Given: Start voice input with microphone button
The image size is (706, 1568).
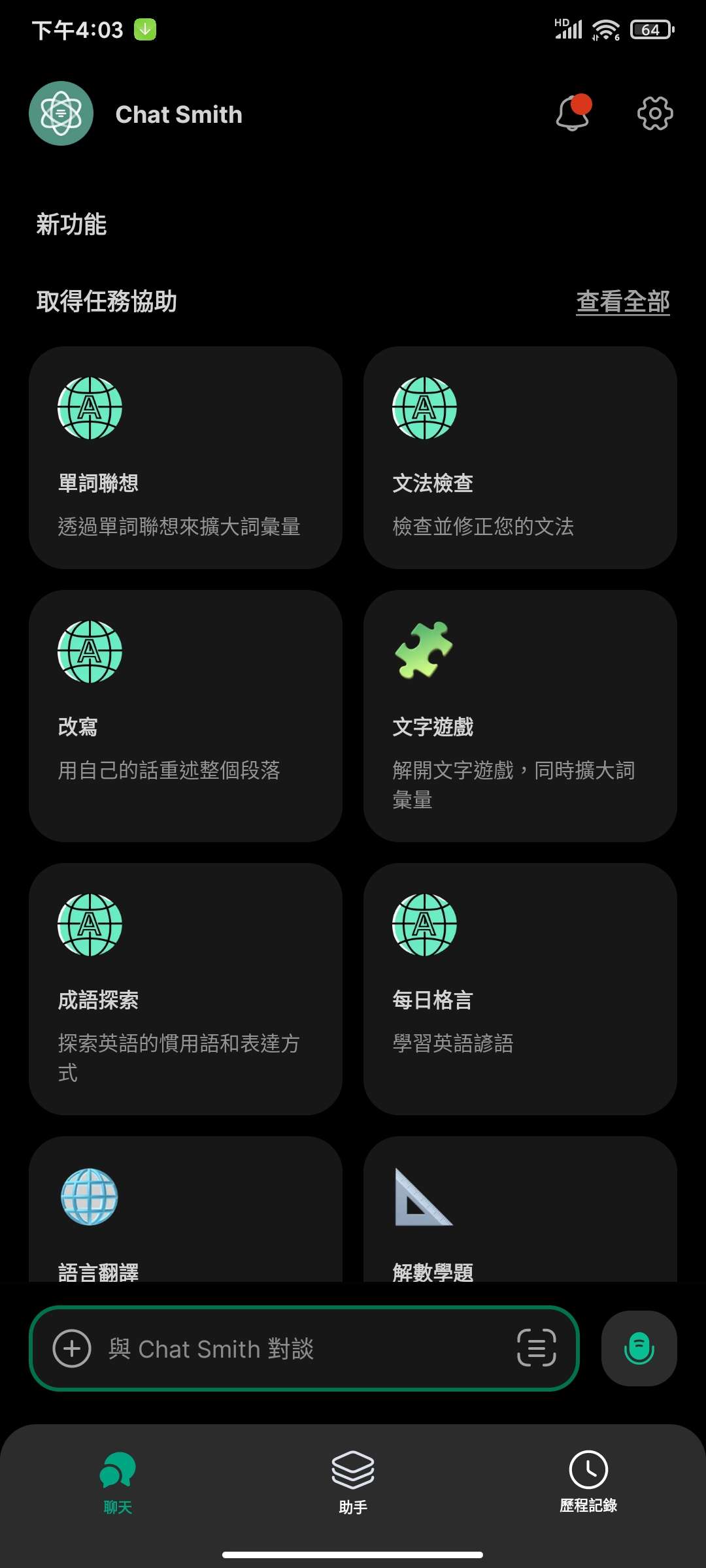Looking at the screenshot, I should point(639,1348).
